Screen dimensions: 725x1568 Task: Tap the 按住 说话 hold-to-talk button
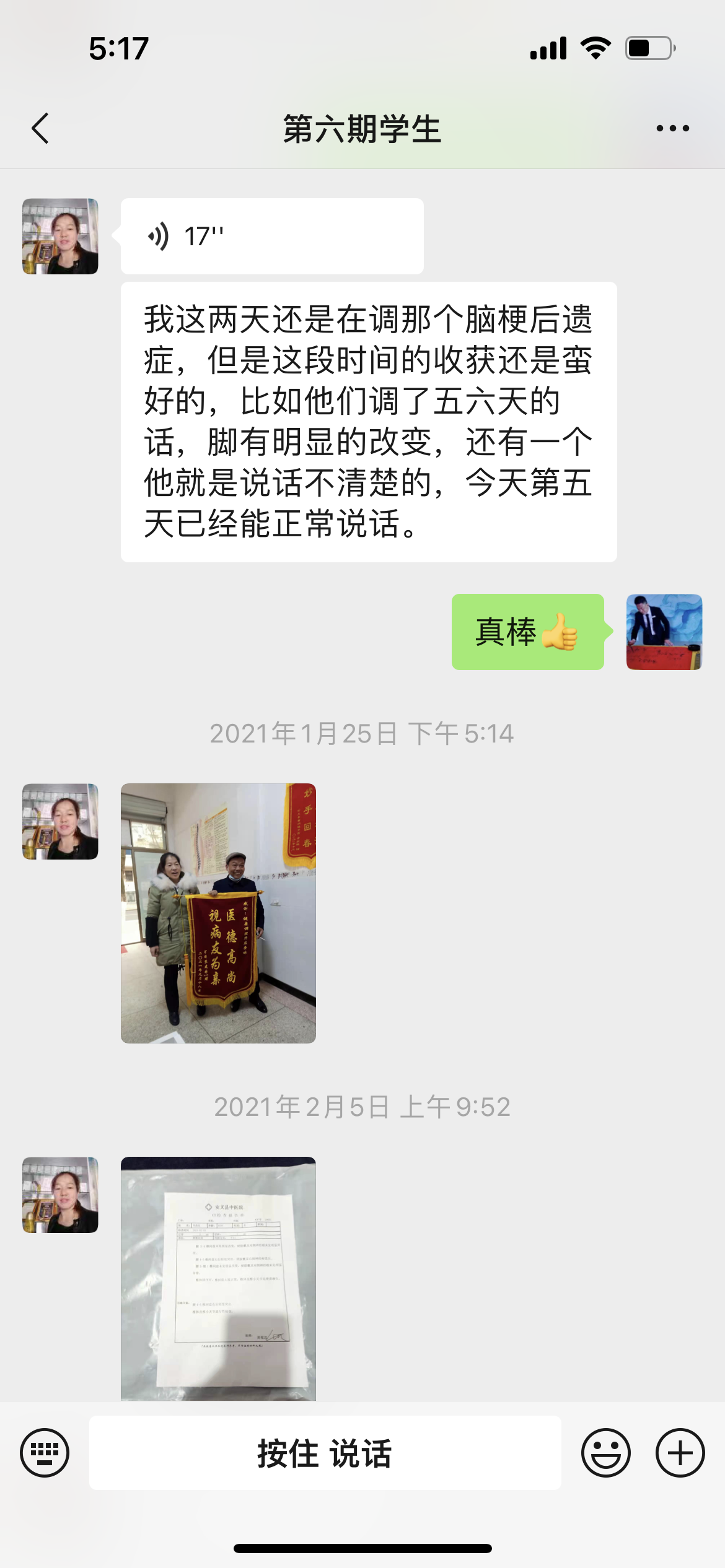(x=325, y=1453)
